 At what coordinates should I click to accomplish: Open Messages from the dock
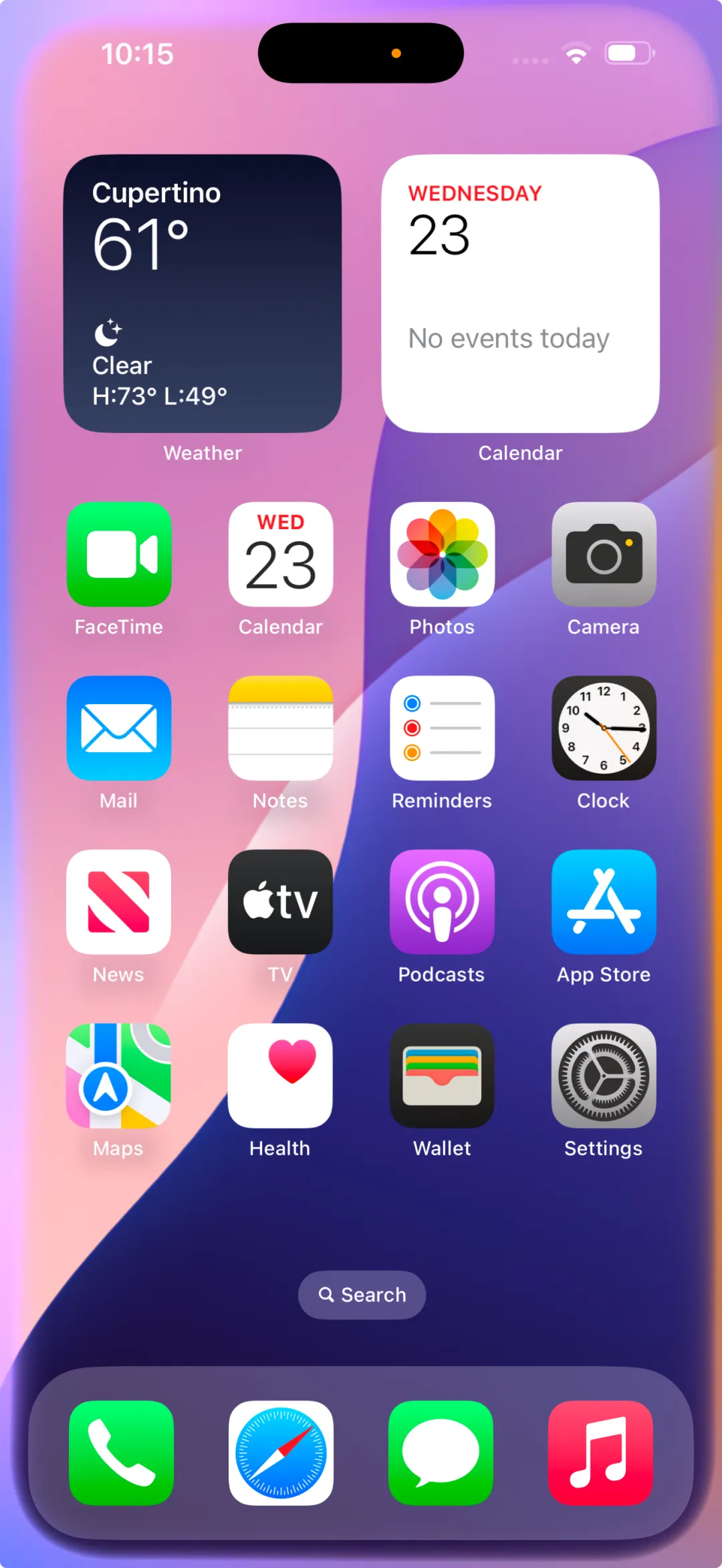(441, 1452)
